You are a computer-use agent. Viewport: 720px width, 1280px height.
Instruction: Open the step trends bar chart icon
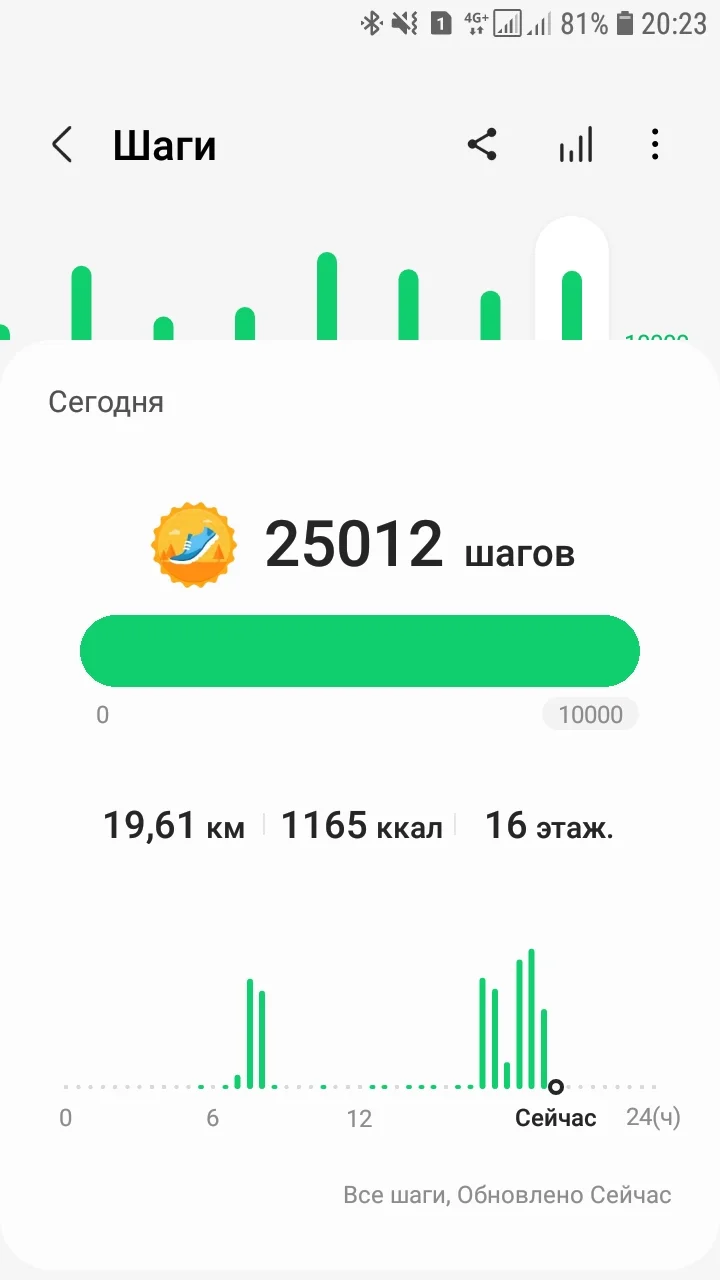575,146
